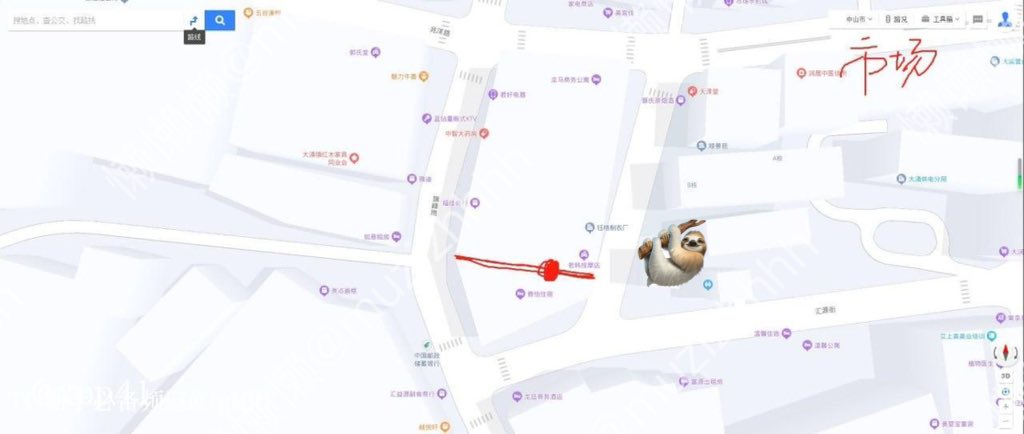Locate my position on the map
Screen dimensions: 1024x434
tap(1006, 391)
